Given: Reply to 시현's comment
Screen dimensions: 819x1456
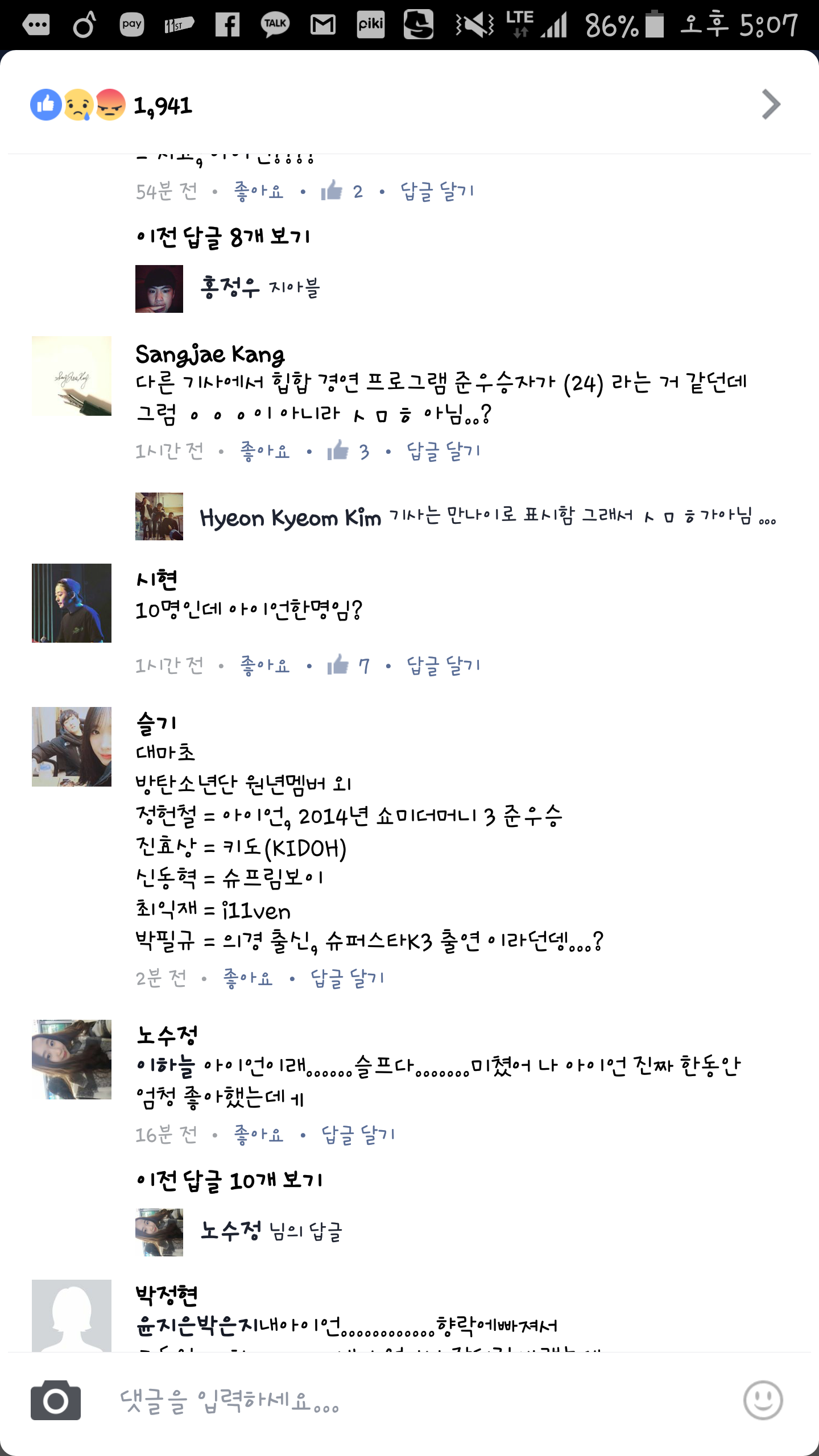Looking at the screenshot, I should [x=444, y=665].
